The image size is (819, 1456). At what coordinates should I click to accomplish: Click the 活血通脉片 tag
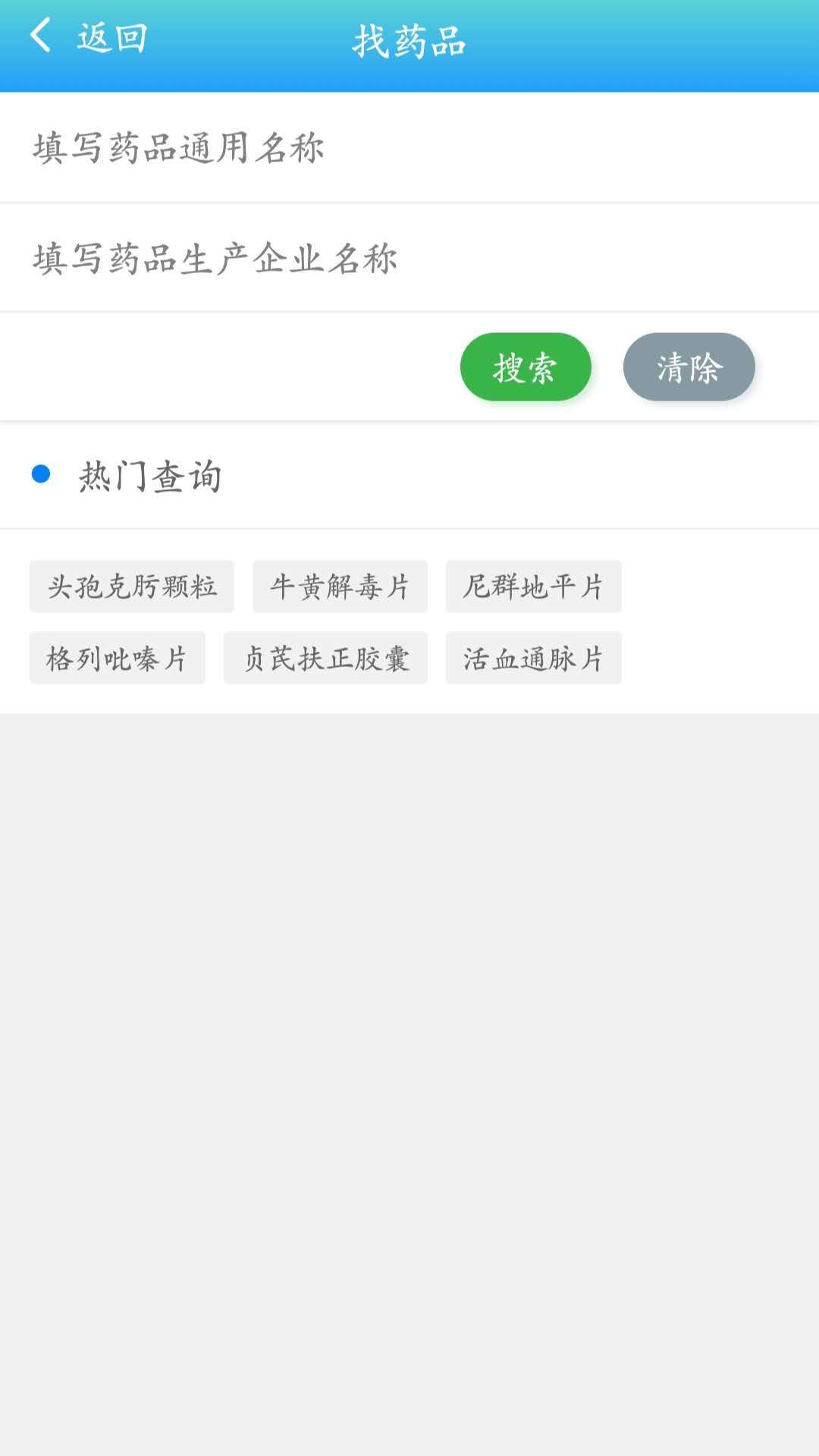click(533, 658)
